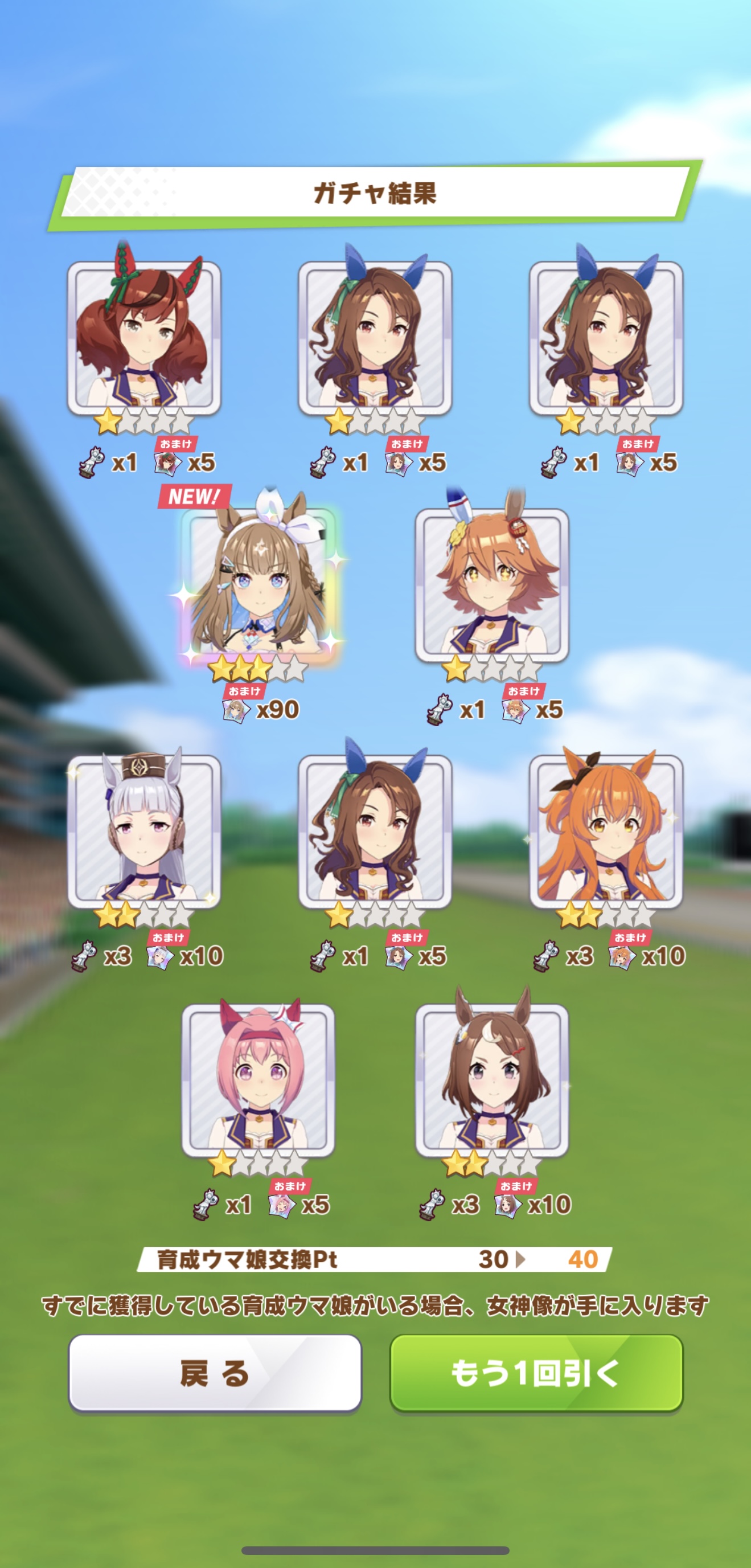The width and height of the screenshot is (751, 1568).
Task: Pull again with もう1回引く button
Action: click(x=536, y=1373)
